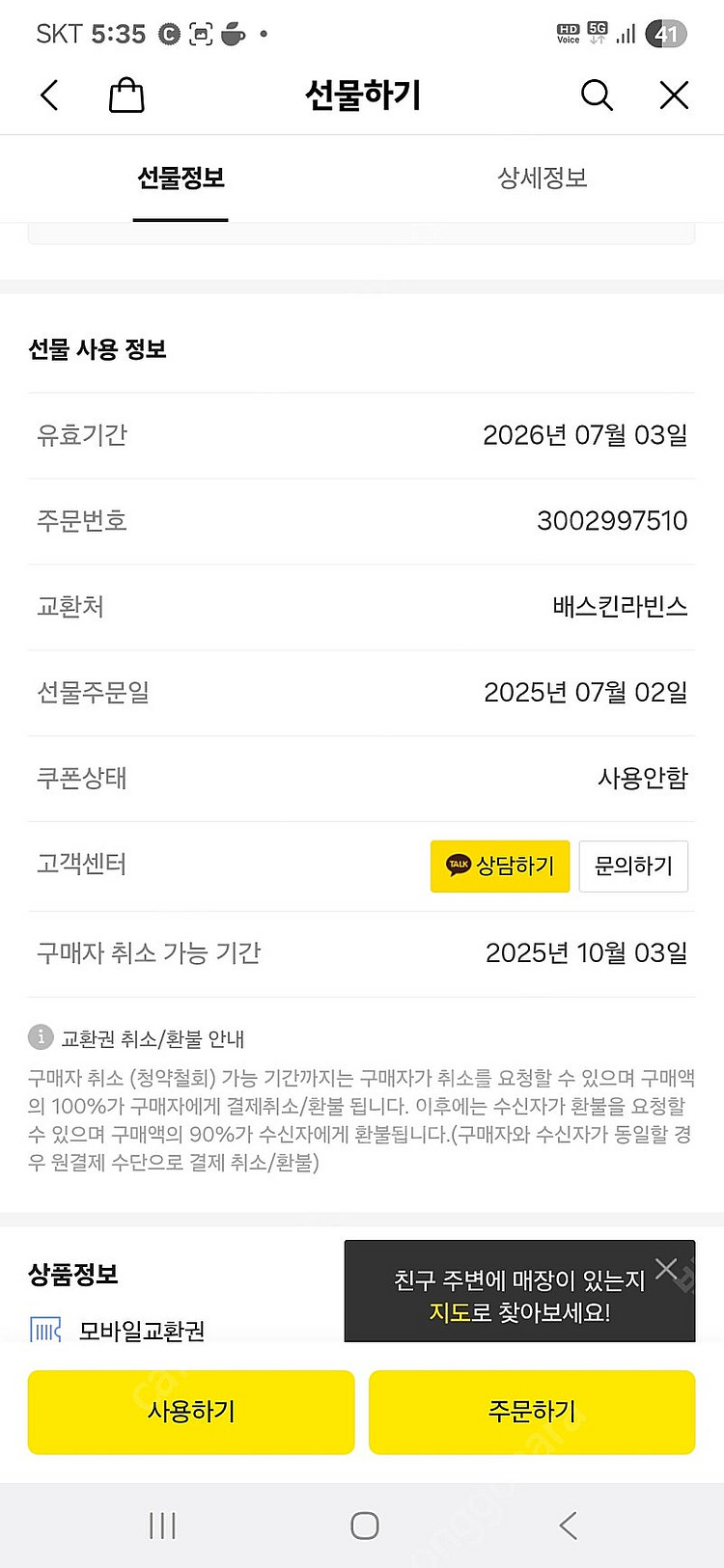Tap the 사용하기 button
The width and height of the screenshot is (724, 1568).
pyautogui.click(x=190, y=1412)
